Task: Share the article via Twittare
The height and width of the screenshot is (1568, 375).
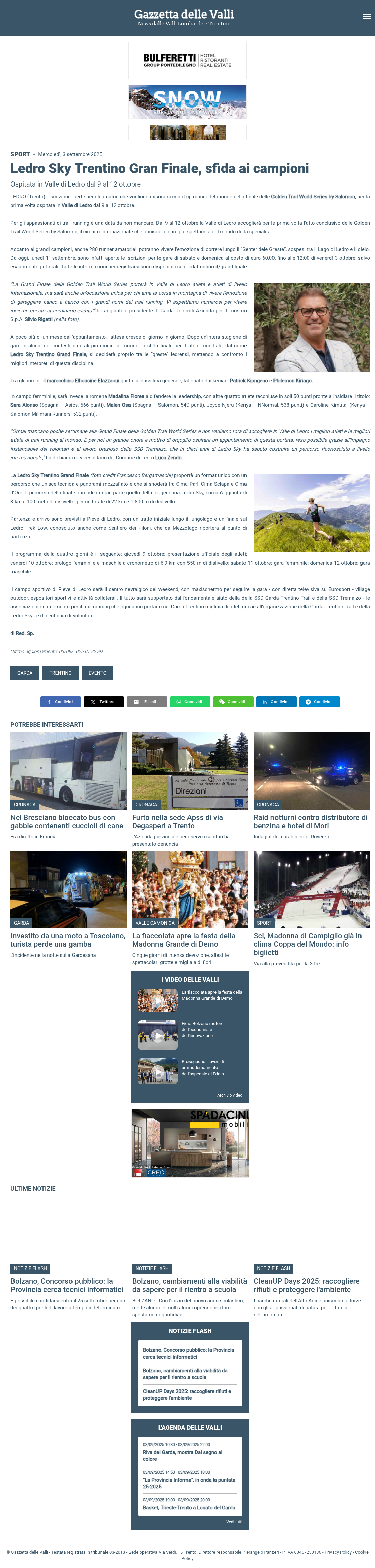Action: [104, 702]
